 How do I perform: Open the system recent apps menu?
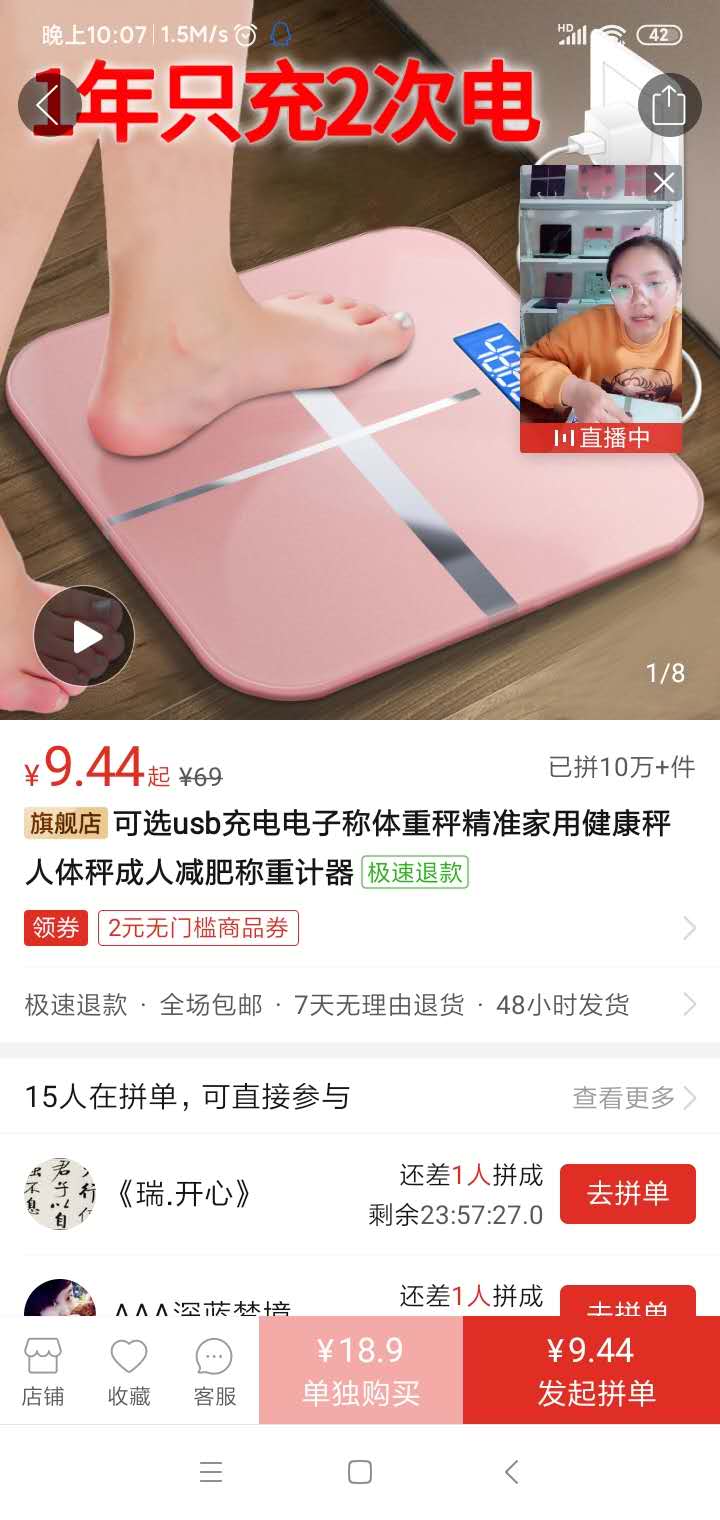pos(210,1472)
